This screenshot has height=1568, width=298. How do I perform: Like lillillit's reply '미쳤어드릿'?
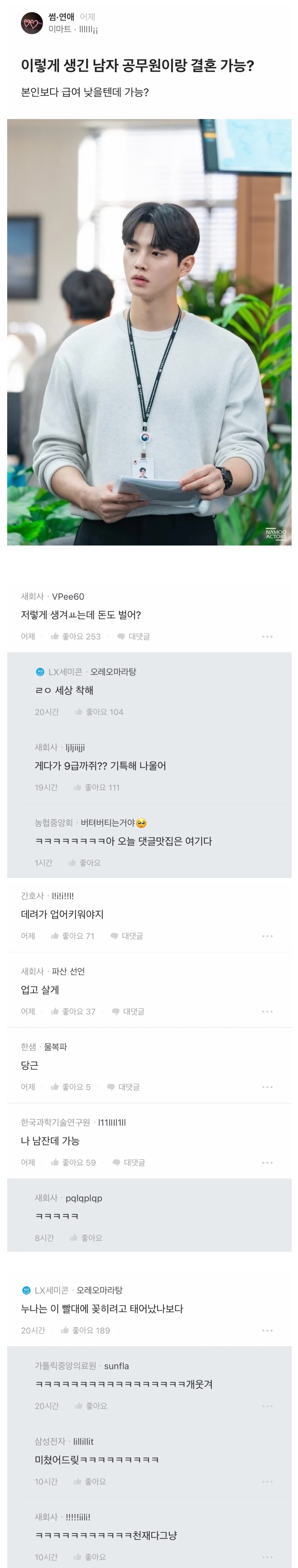pos(89,1481)
